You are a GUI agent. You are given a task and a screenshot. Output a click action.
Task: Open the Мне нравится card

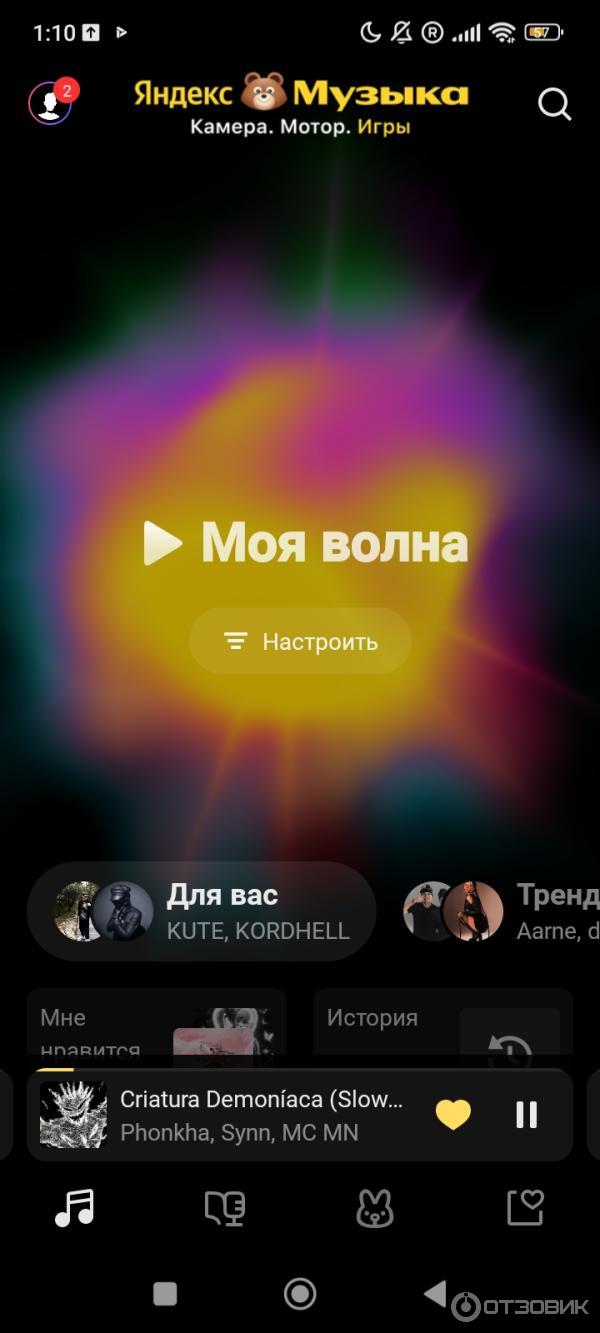coord(156,1025)
